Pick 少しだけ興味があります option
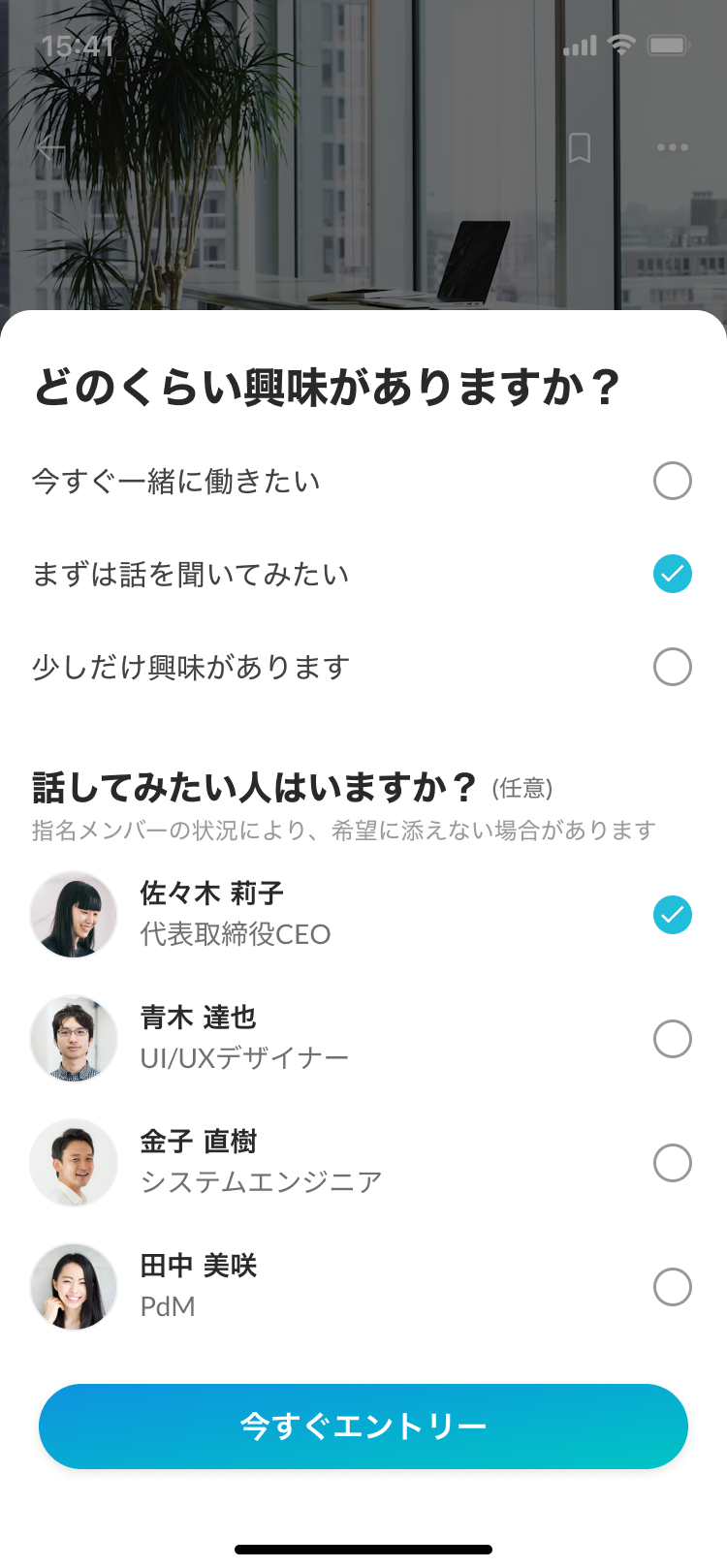 point(672,667)
